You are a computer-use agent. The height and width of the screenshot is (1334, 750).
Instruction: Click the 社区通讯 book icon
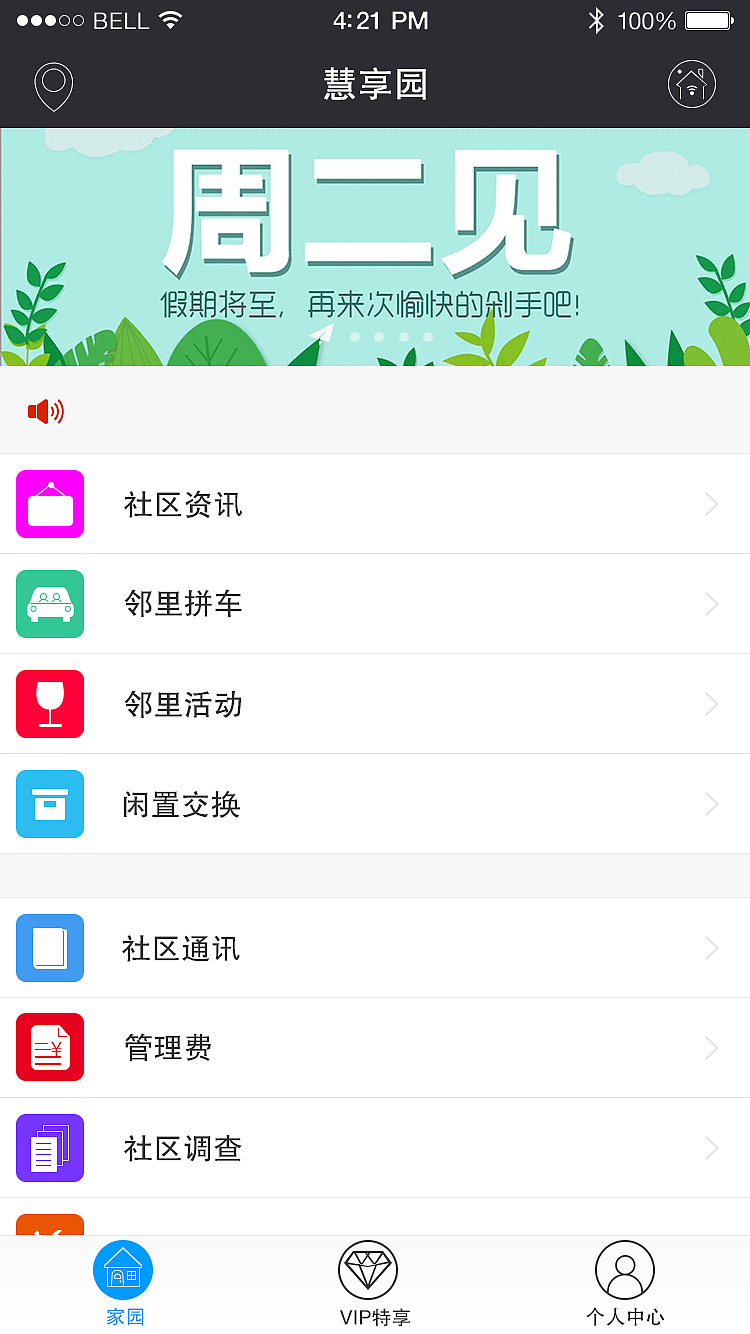pyautogui.click(x=50, y=948)
